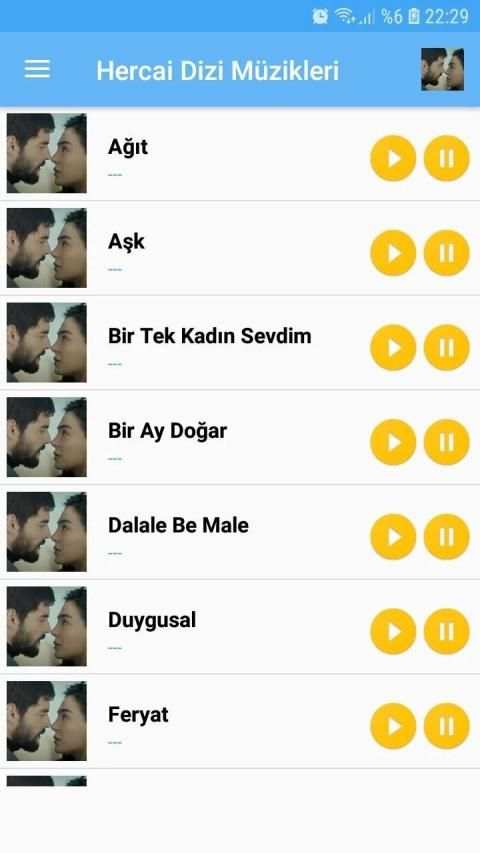Pause Dalale Be Male
Image resolution: width=480 pixels, height=853 pixels.
tap(446, 537)
